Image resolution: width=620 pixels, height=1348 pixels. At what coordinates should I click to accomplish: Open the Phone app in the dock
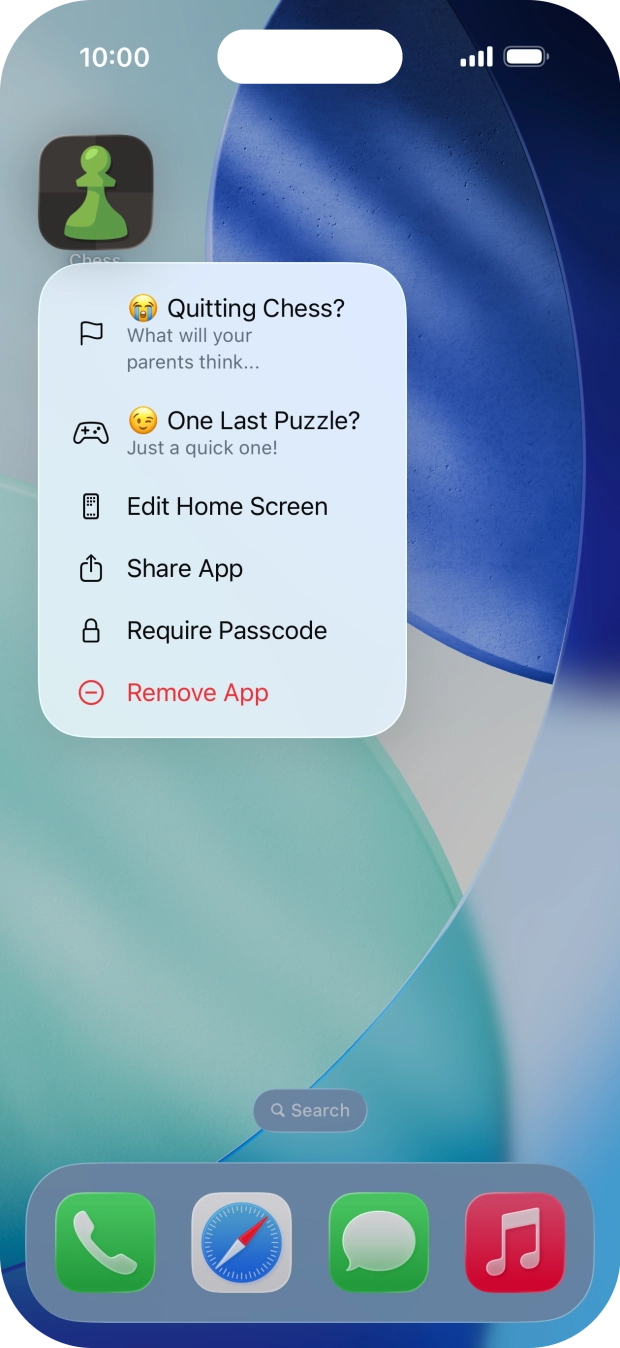coord(105,1242)
